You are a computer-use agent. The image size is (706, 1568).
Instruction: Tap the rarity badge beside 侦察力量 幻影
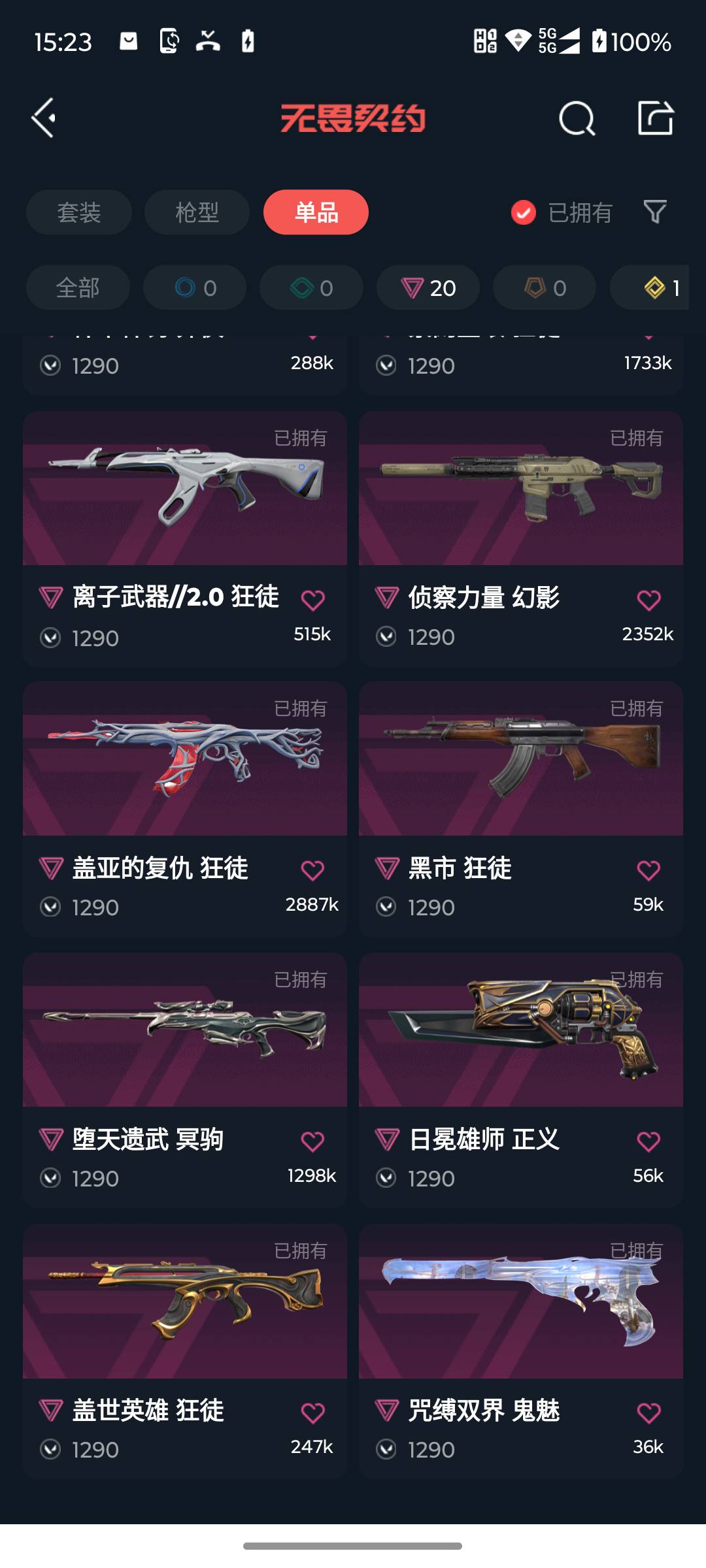click(x=389, y=596)
